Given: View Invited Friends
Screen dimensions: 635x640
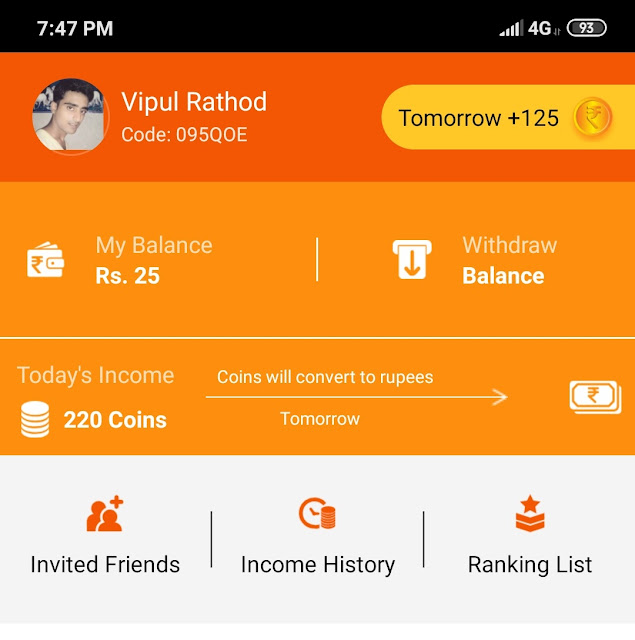Looking at the screenshot, I should point(105,540).
